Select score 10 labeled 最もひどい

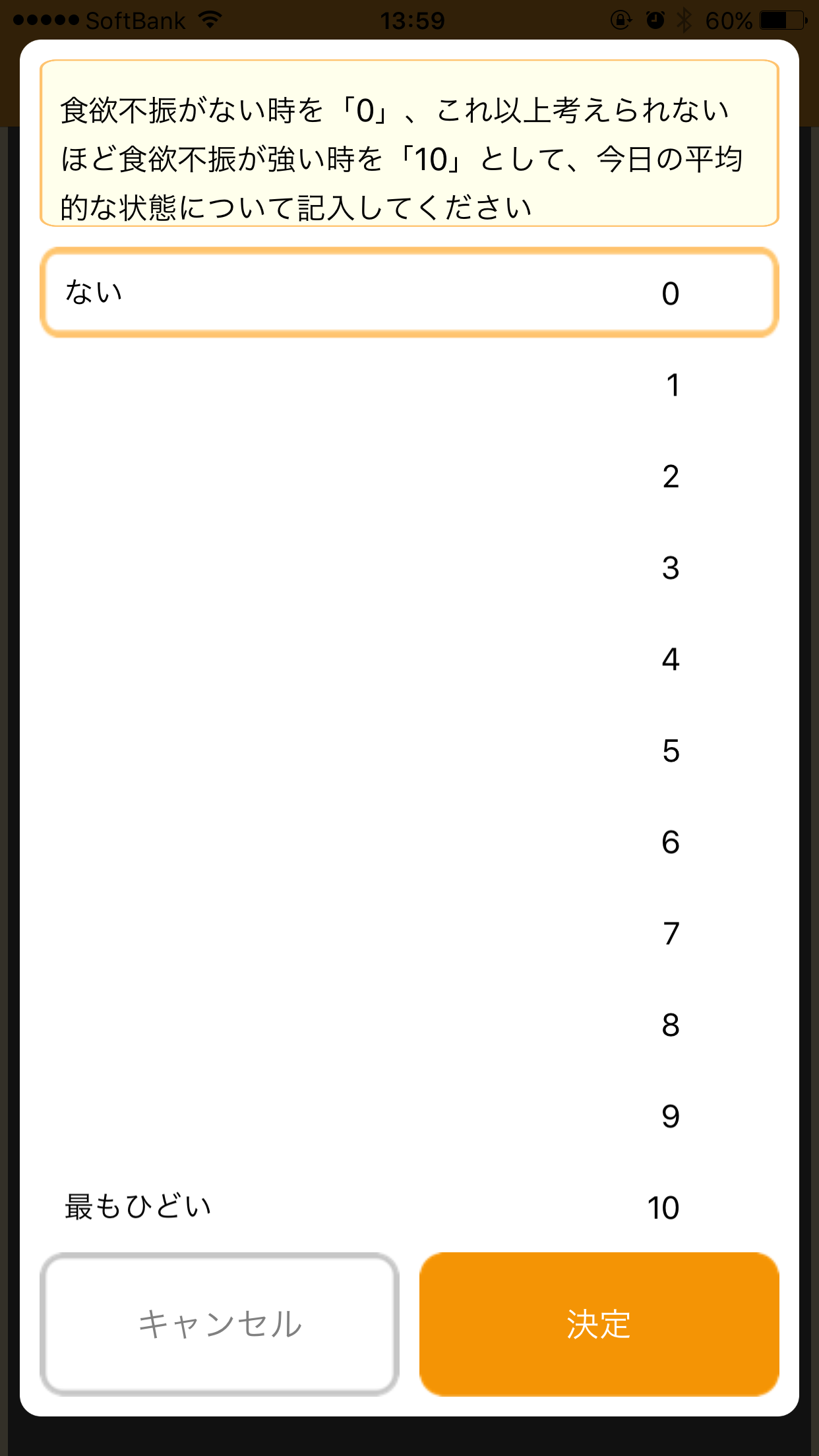point(409,1207)
